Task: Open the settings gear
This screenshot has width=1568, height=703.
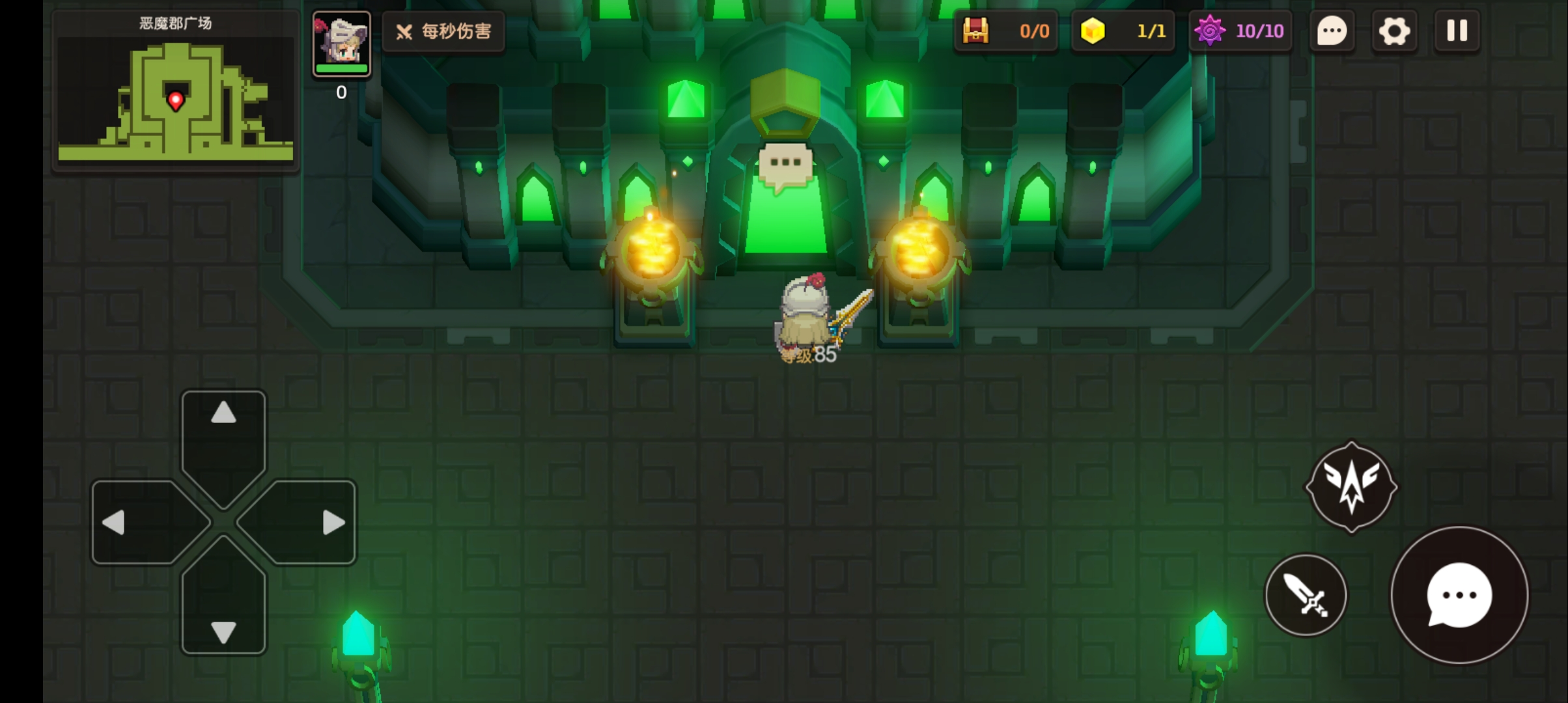Action: point(1394,31)
